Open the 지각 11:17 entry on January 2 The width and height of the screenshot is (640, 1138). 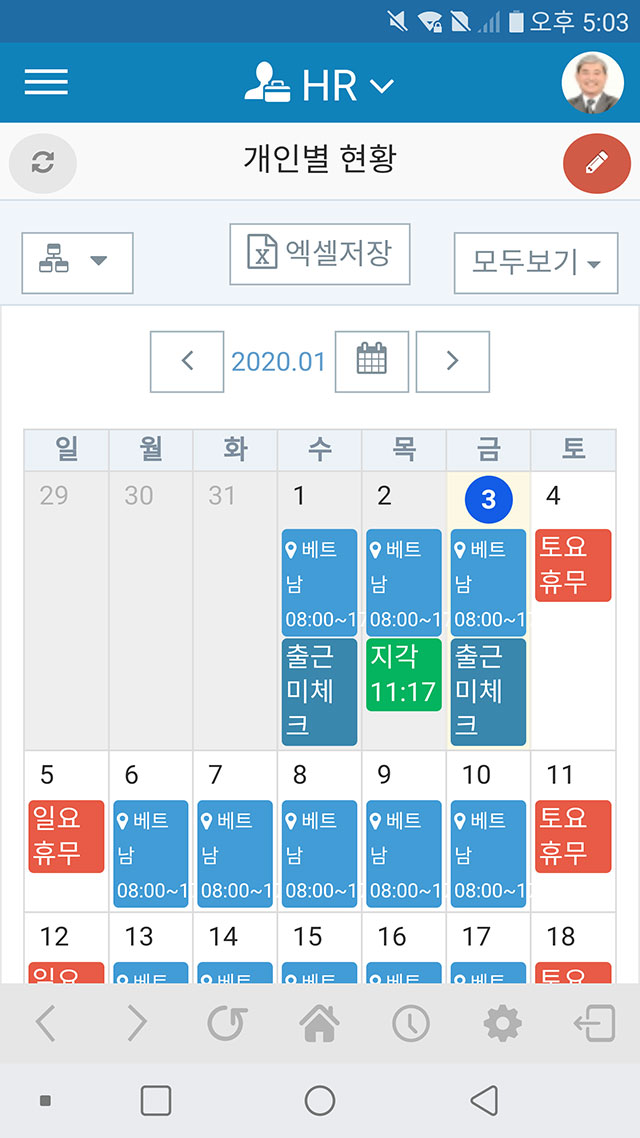(403, 675)
